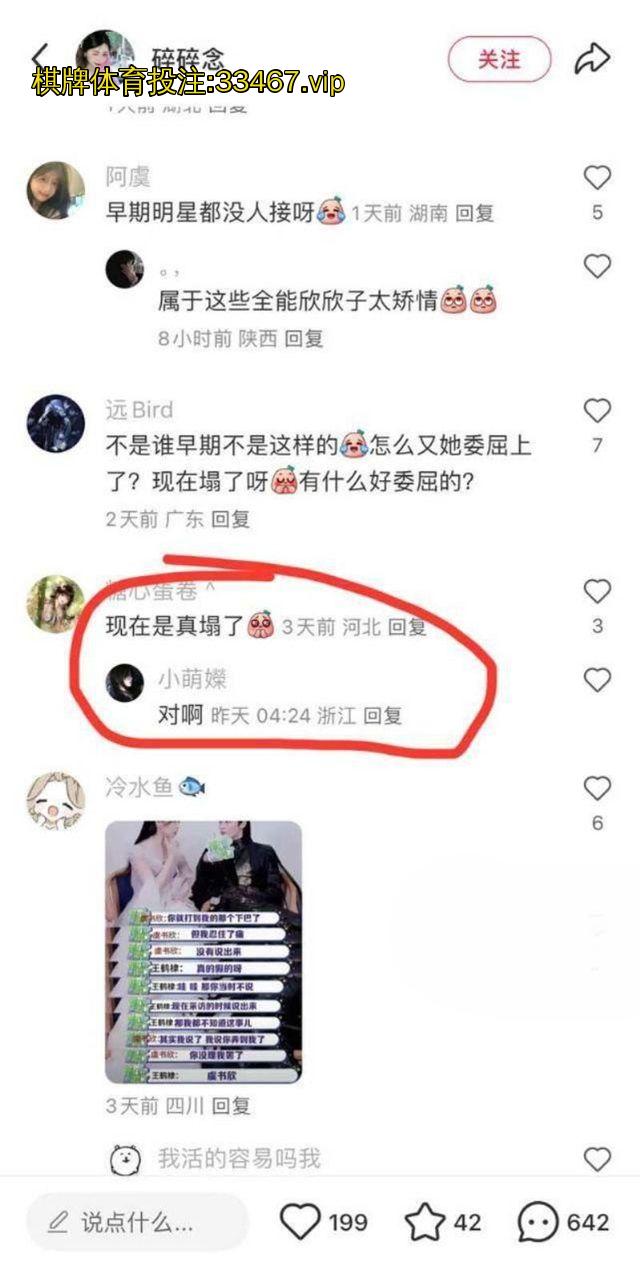
Task: Go back using the top-left arrow
Action: 40,57
